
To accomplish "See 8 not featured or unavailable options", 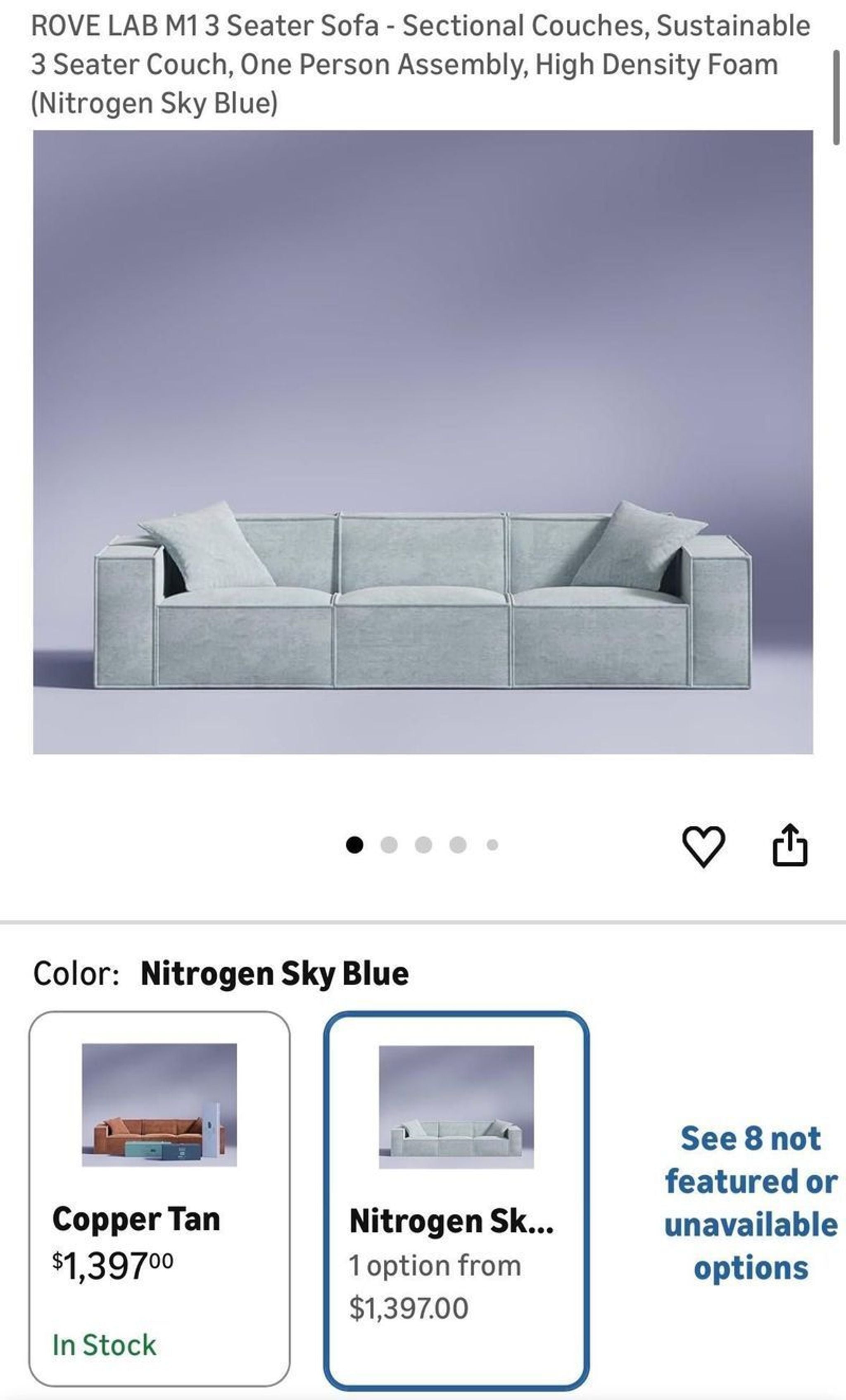I will pyautogui.click(x=751, y=1203).
